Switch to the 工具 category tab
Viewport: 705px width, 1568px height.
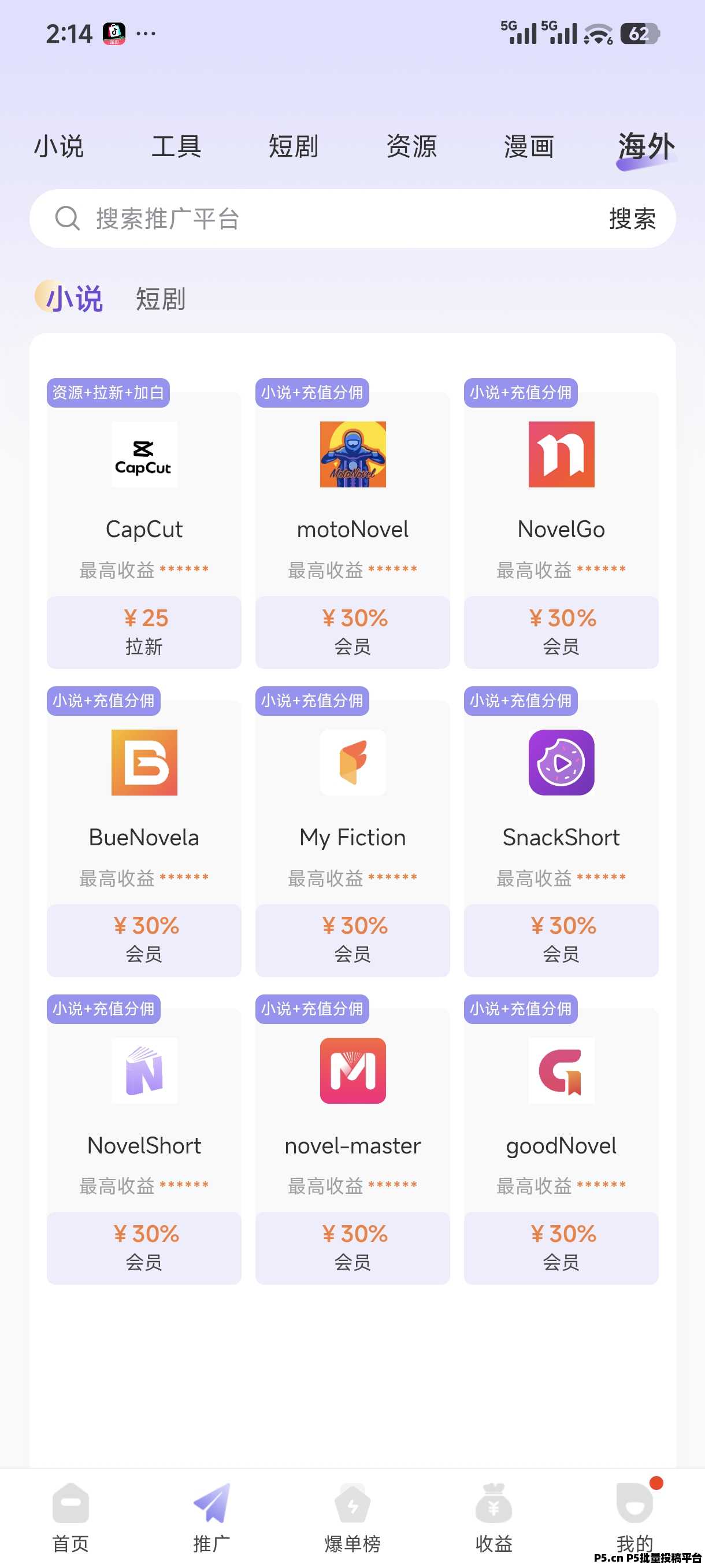(x=176, y=147)
